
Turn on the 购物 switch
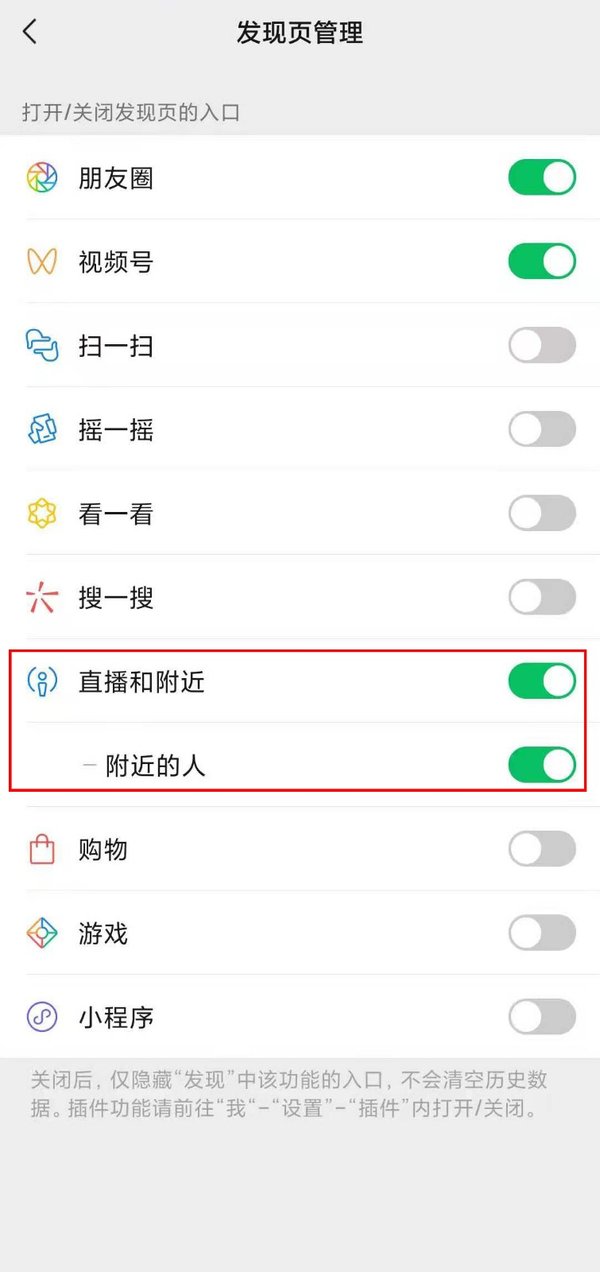tap(542, 850)
